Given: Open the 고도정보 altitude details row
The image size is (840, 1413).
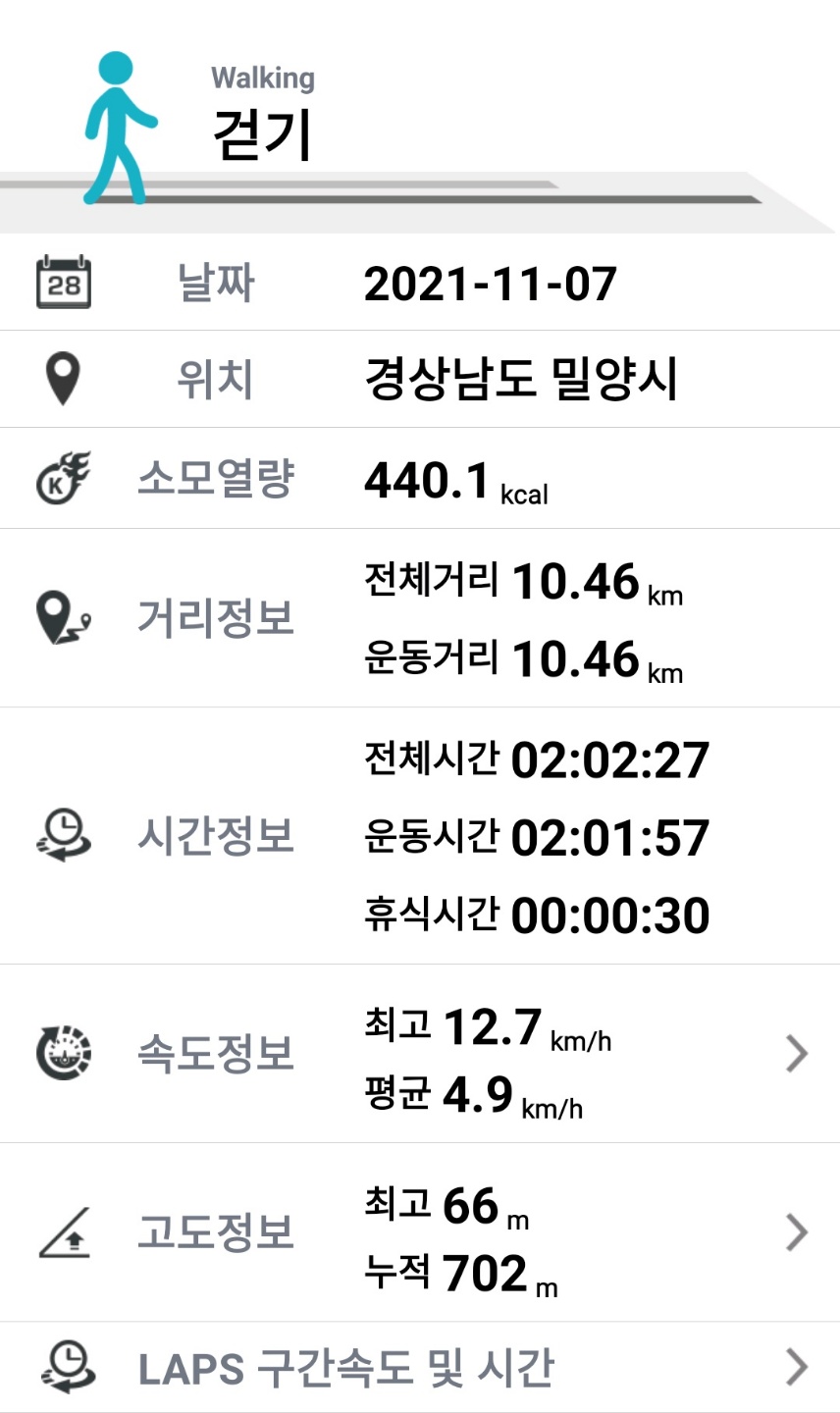Looking at the screenshot, I should (420, 1232).
